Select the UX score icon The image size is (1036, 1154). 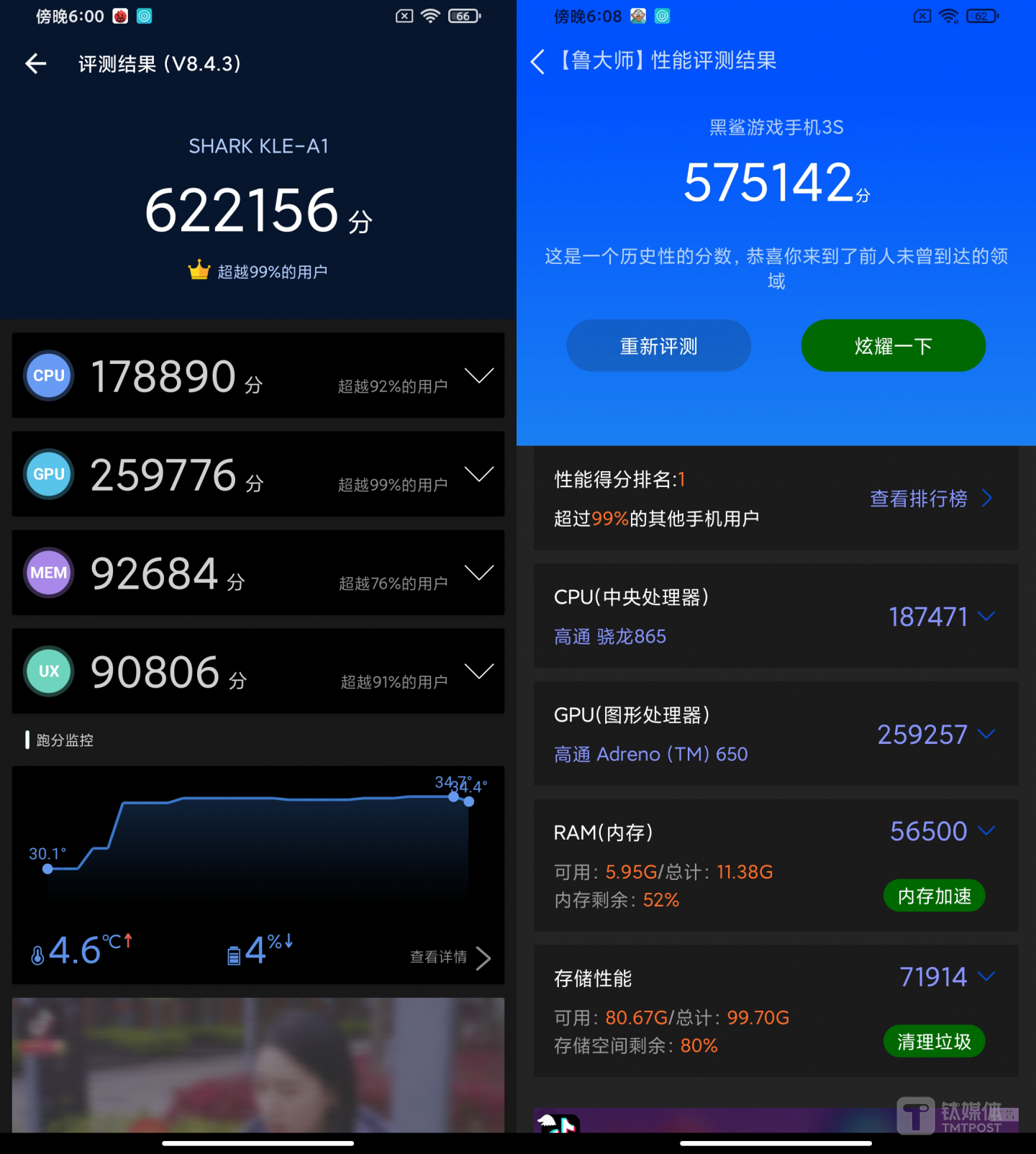(x=47, y=671)
